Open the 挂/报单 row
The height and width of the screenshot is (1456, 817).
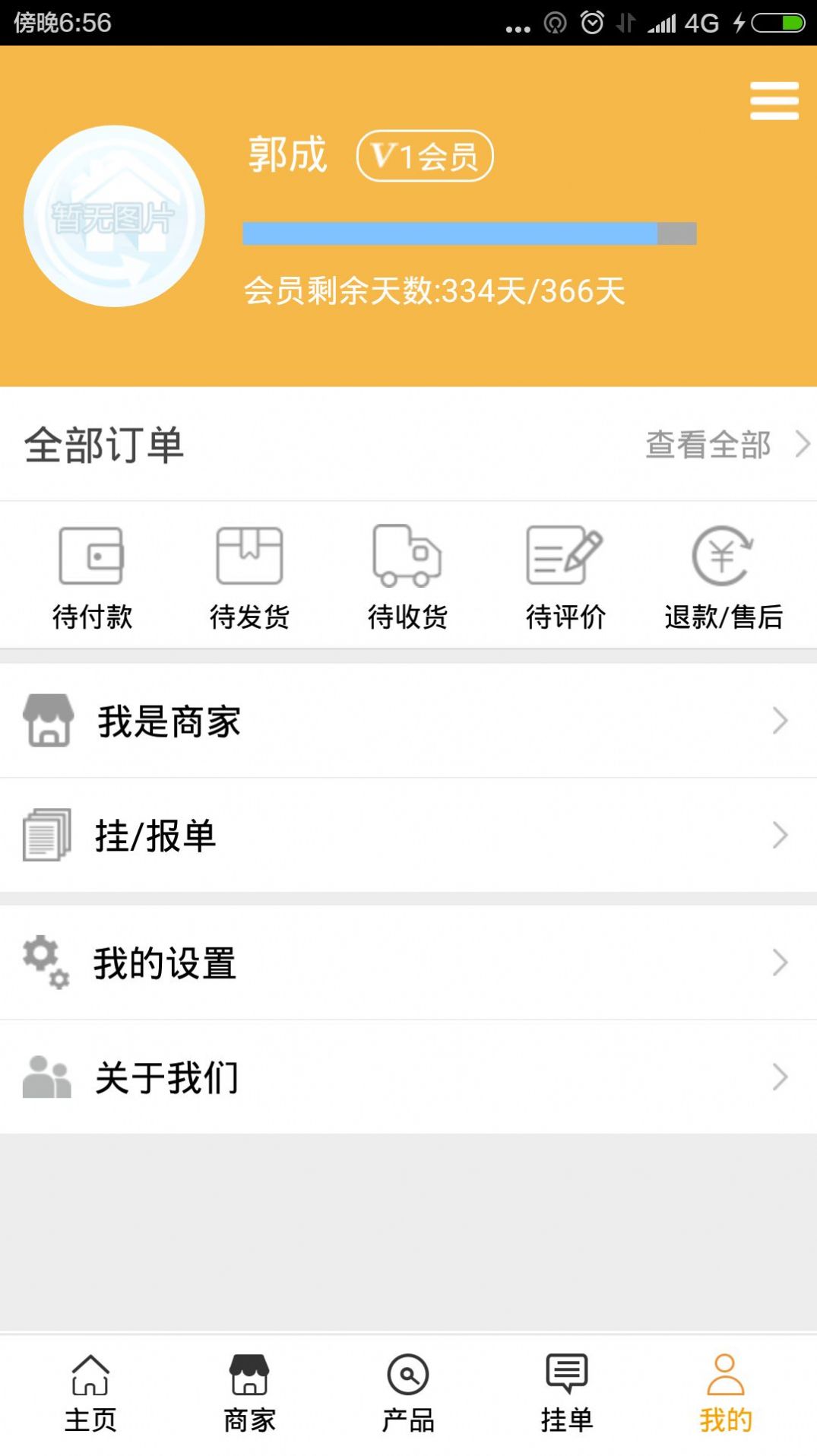click(x=408, y=835)
